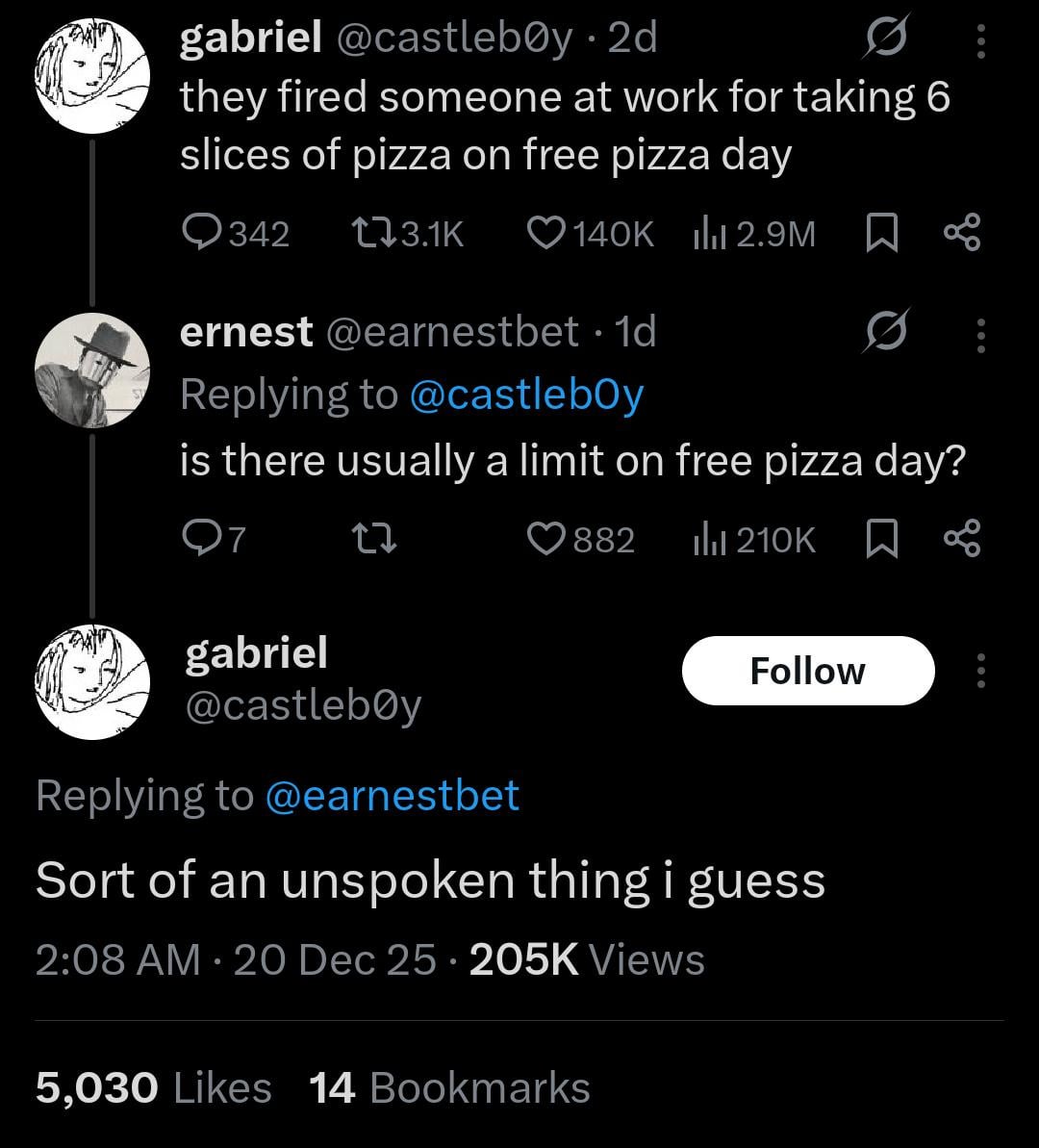The height and width of the screenshot is (1148, 1039).
Task: Reply to gabriel's pizza day post
Action: pos(203,232)
